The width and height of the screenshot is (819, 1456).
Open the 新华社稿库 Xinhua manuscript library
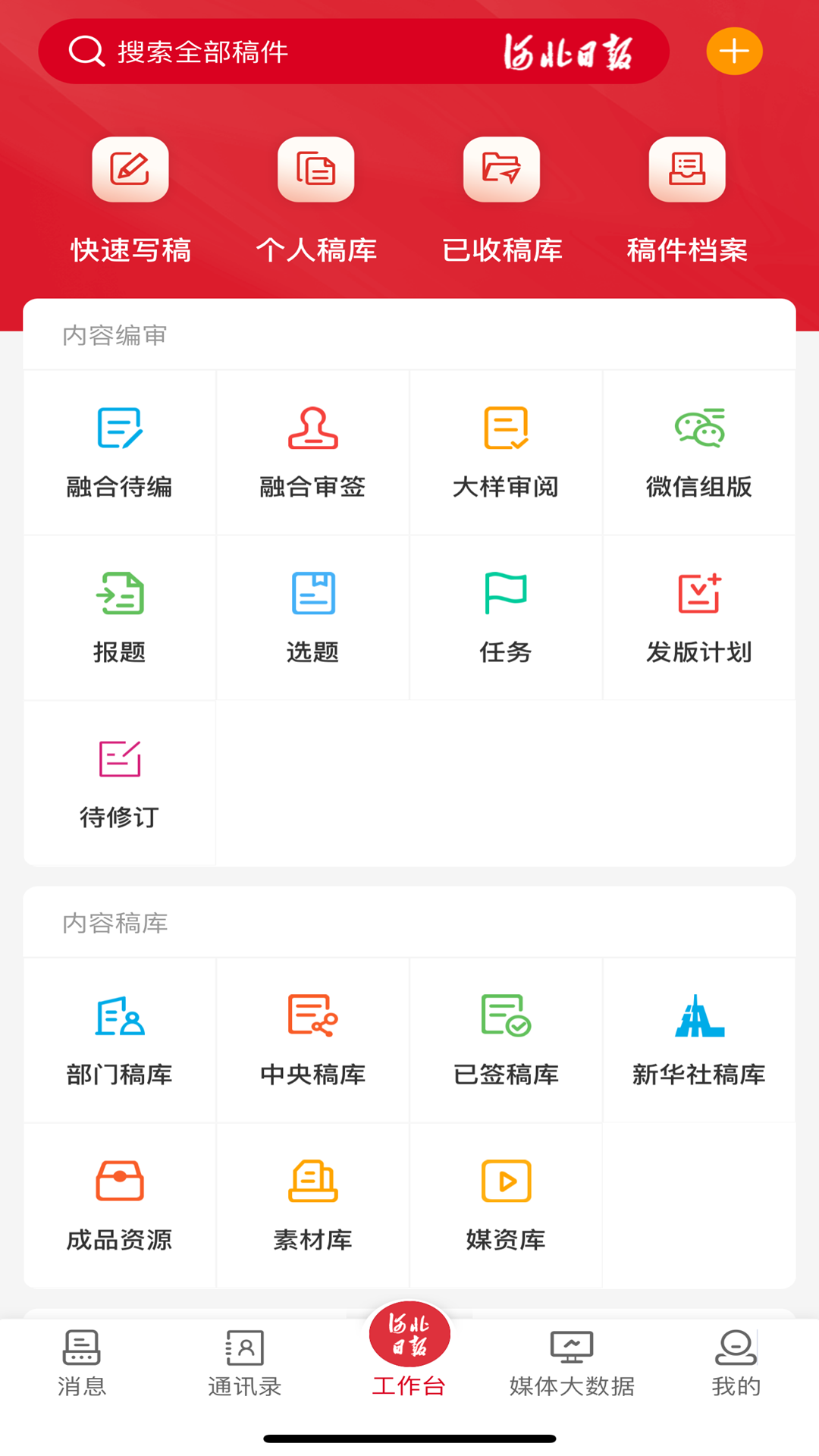699,1040
